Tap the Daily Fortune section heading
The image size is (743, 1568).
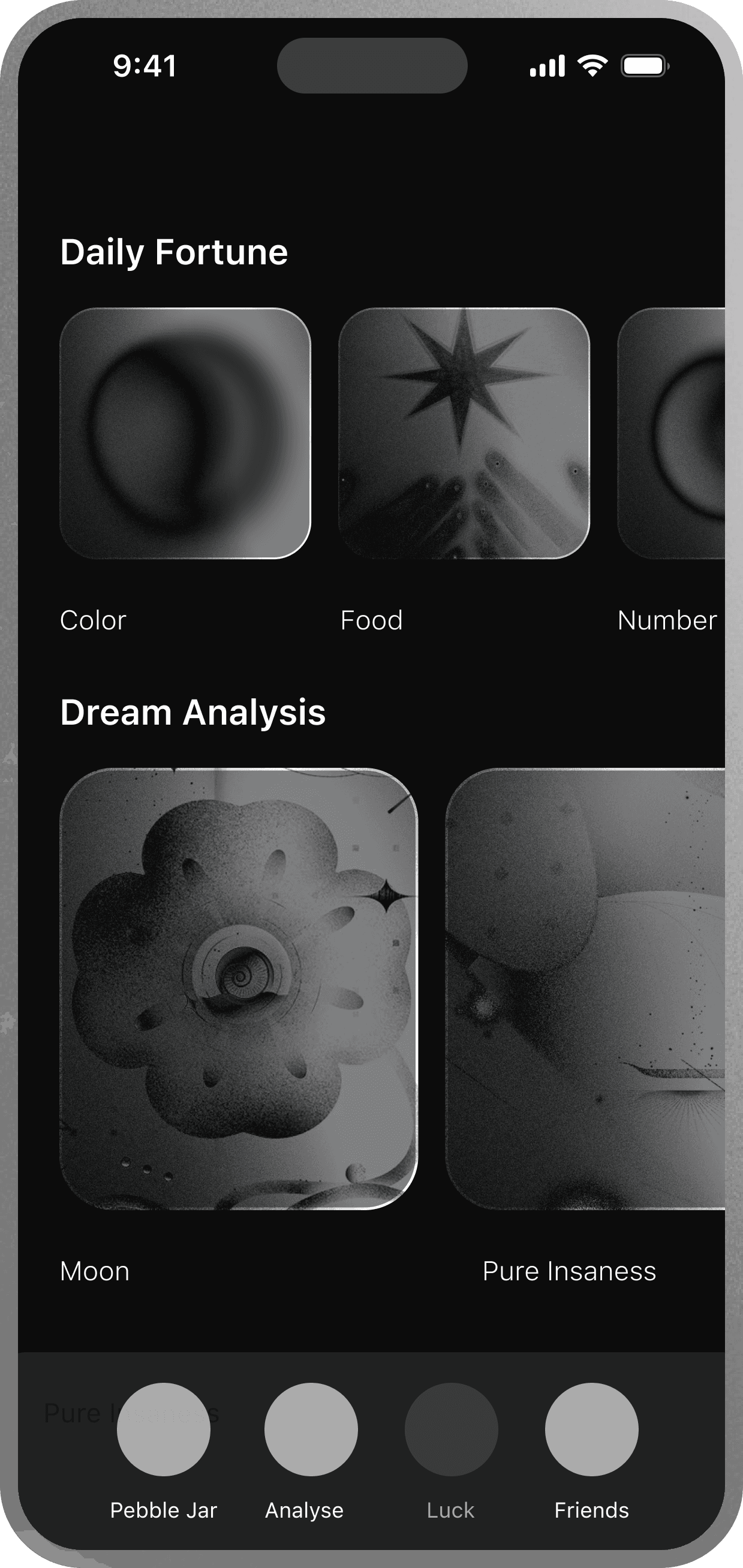click(x=175, y=251)
